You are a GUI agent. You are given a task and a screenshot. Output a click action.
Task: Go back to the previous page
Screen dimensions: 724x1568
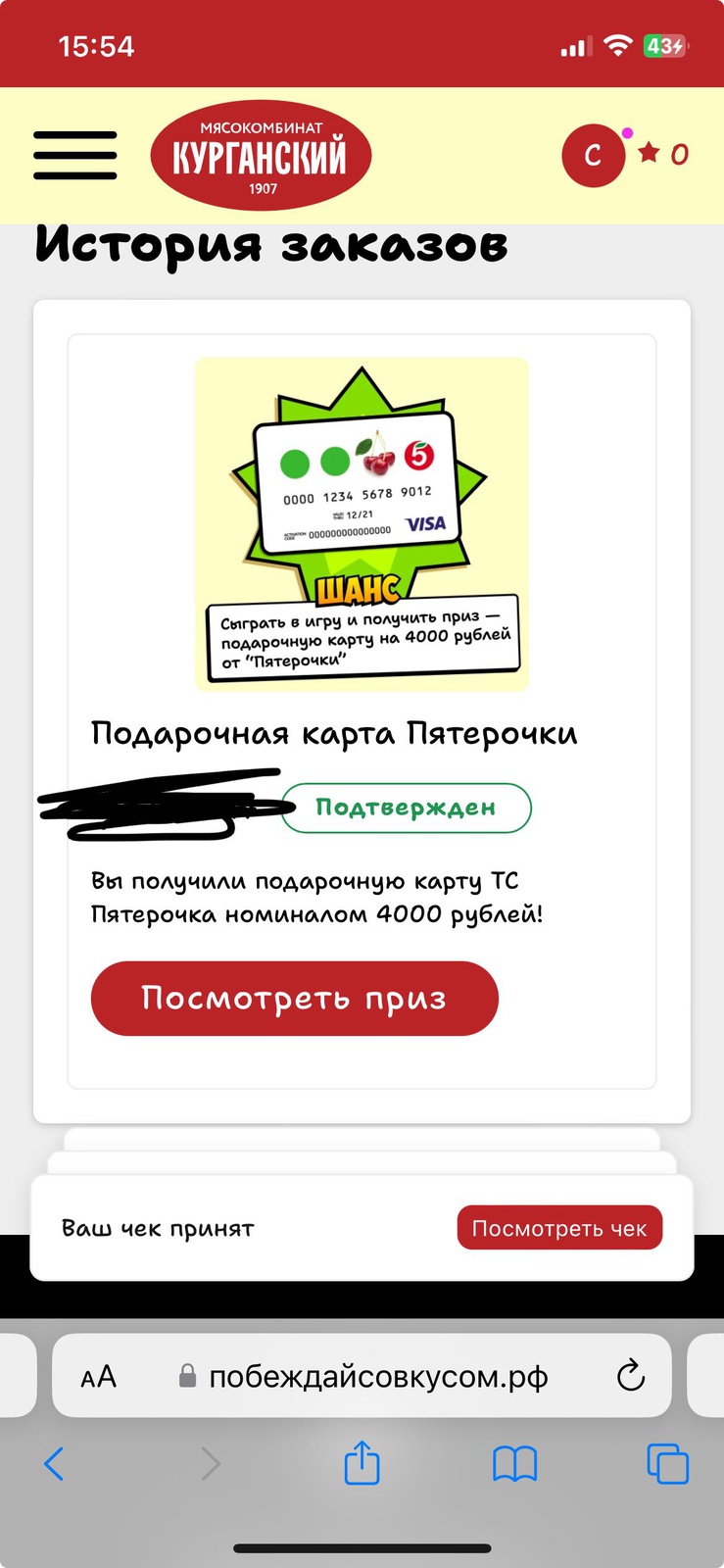coord(54,1464)
